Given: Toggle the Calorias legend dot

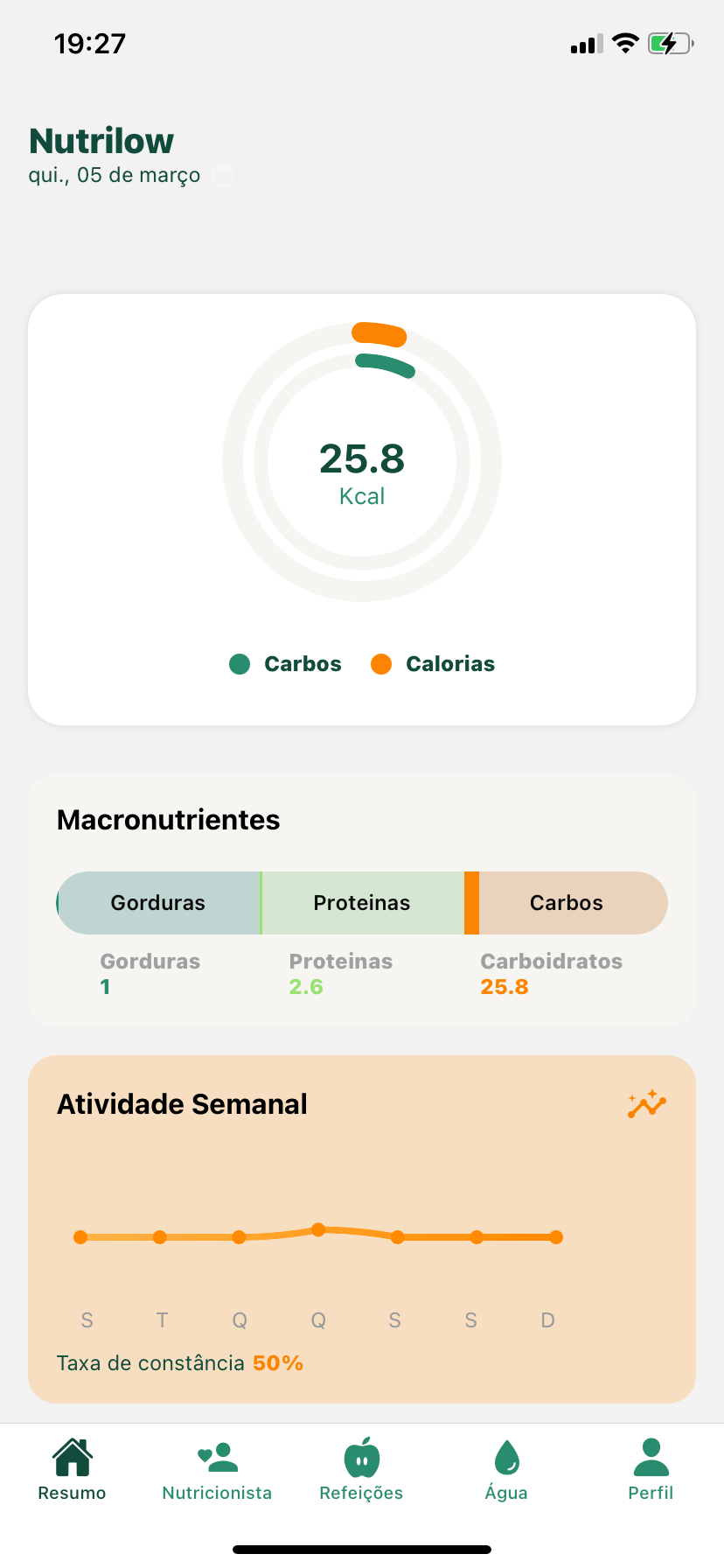Looking at the screenshot, I should point(381,664).
